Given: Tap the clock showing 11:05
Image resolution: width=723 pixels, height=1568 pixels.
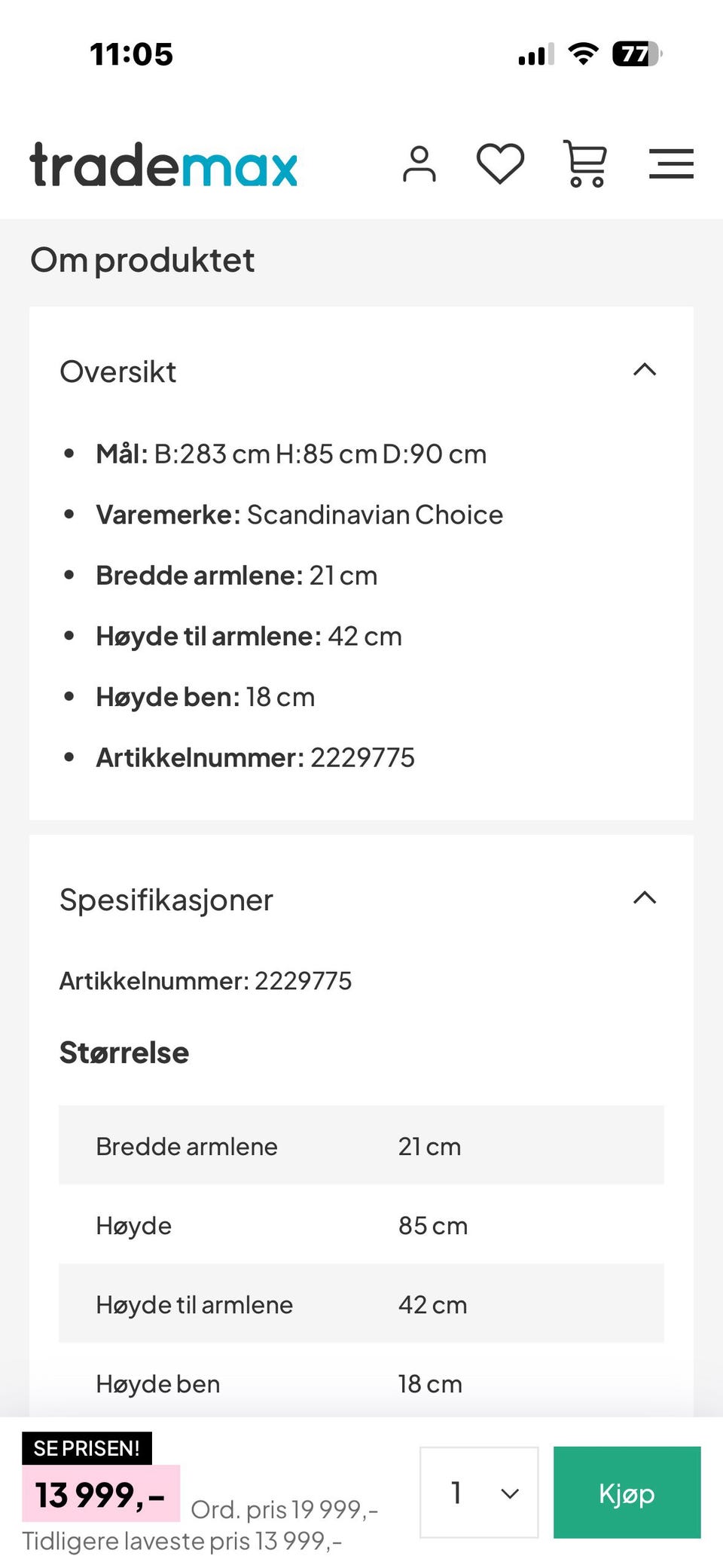Looking at the screenshot, I should tap(132, 53).
